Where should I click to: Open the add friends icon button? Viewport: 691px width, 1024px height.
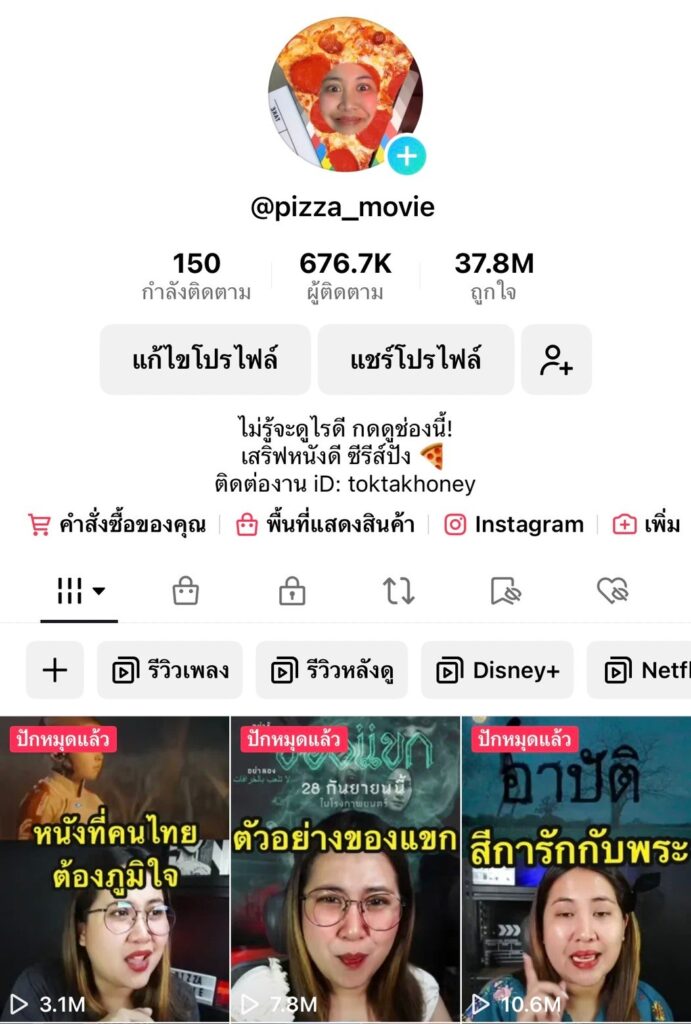(x=556, y=359)
